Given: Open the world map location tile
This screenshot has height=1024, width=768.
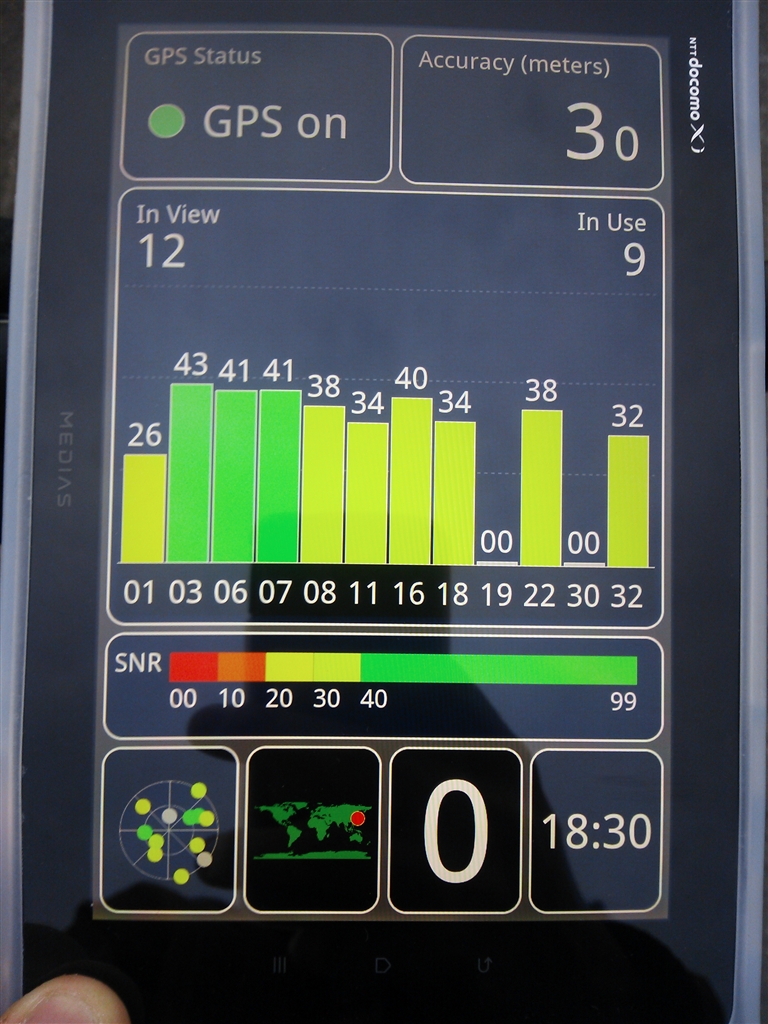Looking at the screenshot, I should 313,830.
